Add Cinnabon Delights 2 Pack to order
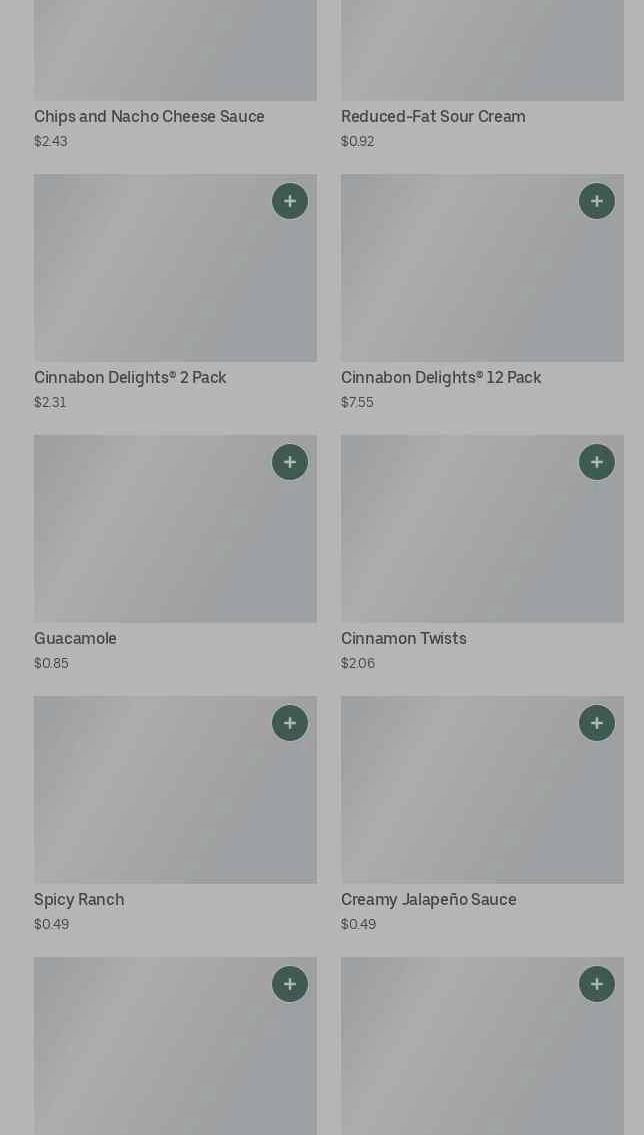The image size is (644, 1135). [x=289, y=201]
